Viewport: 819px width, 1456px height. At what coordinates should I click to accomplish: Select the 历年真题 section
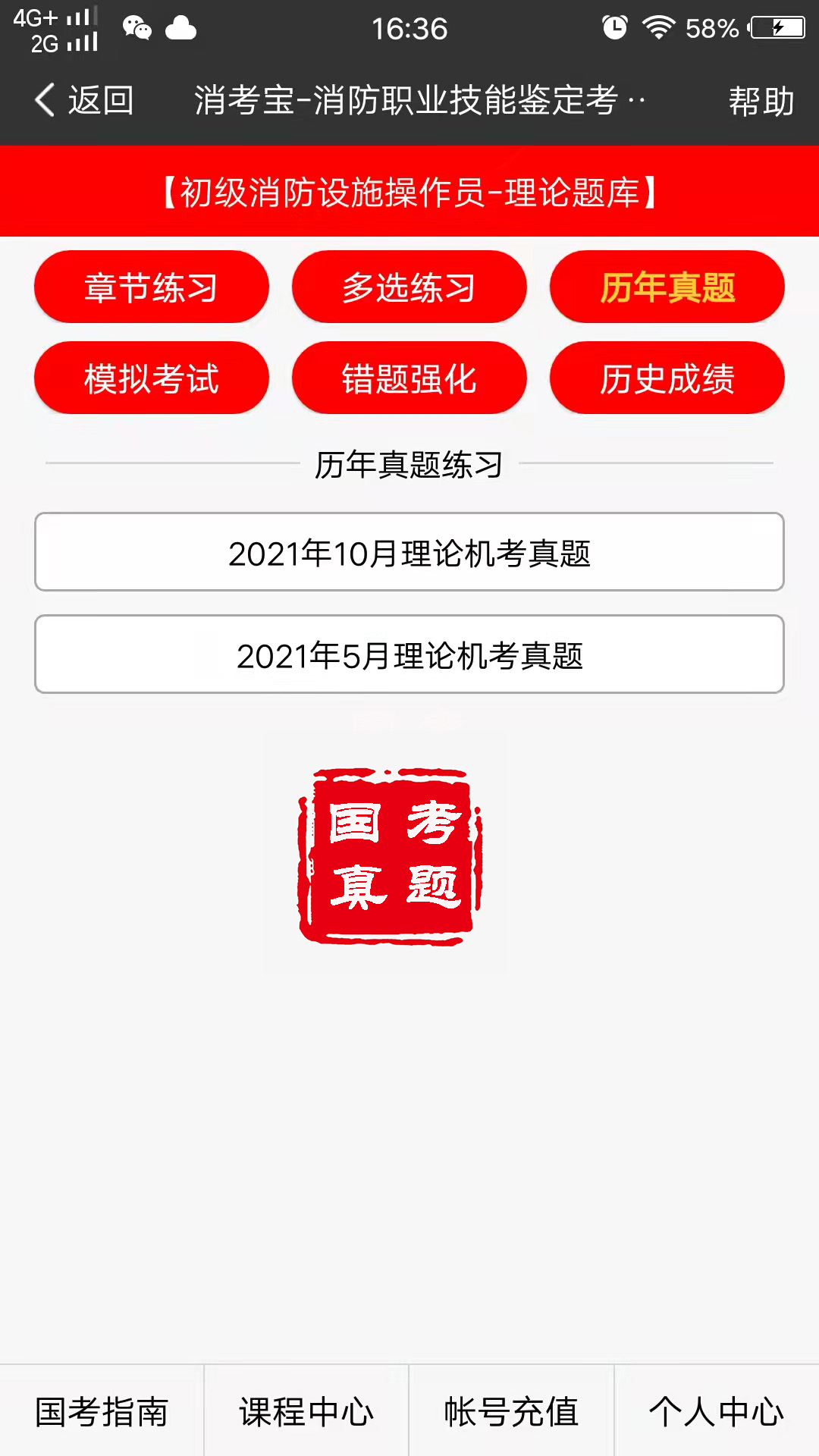[667, 287]
